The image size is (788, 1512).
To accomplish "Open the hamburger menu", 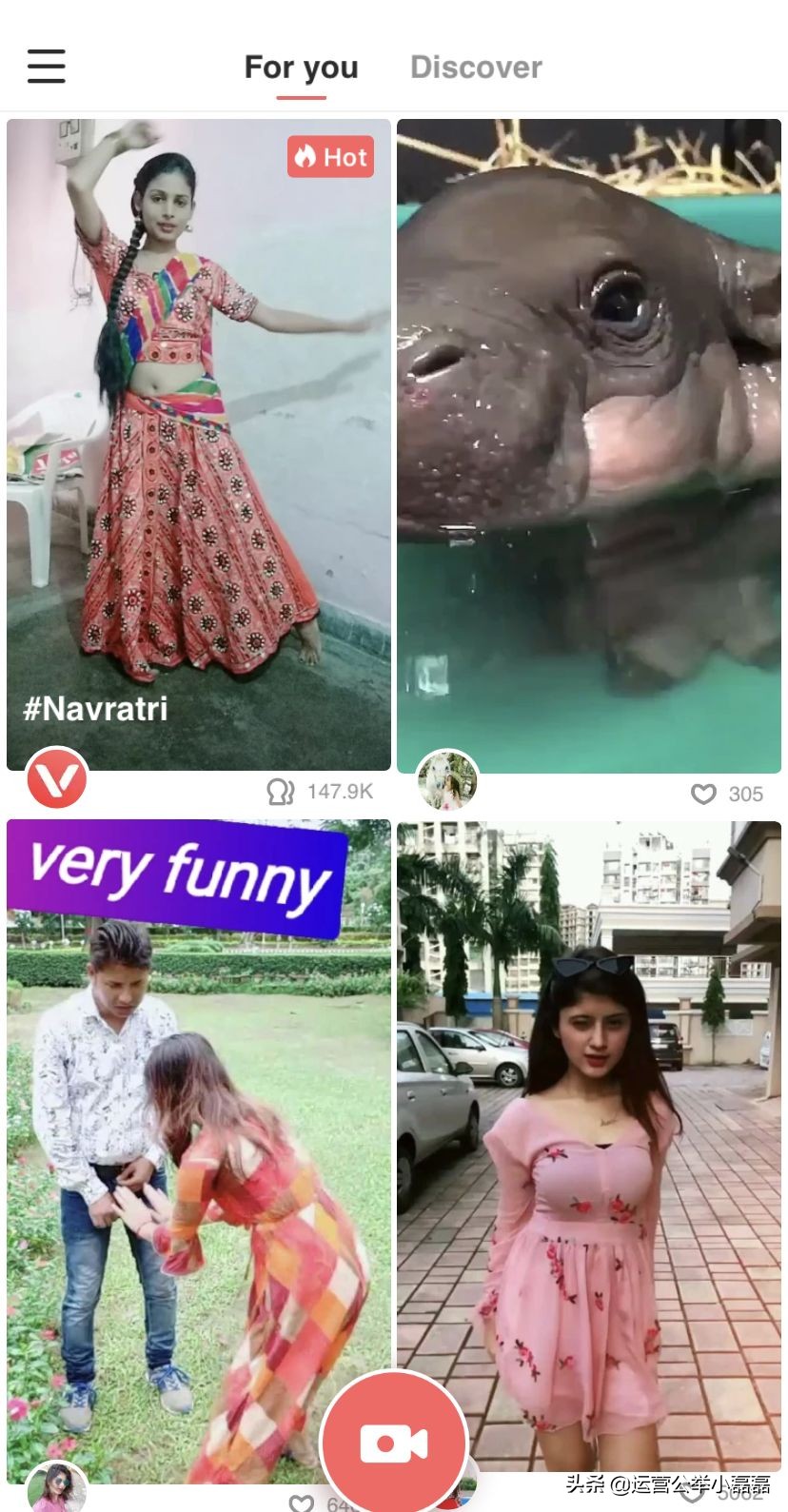I will tap(46, 67).
